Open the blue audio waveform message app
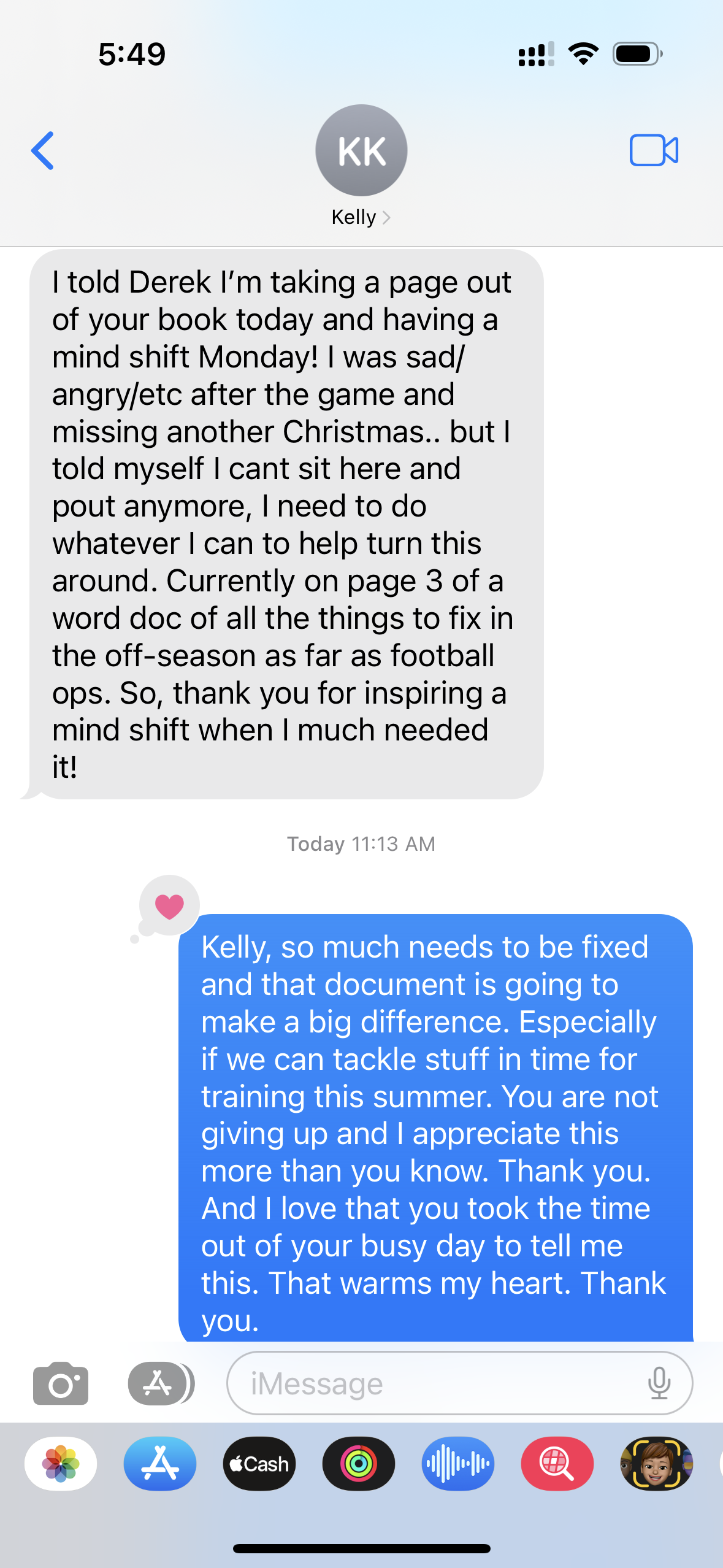 click(458, 1464)
